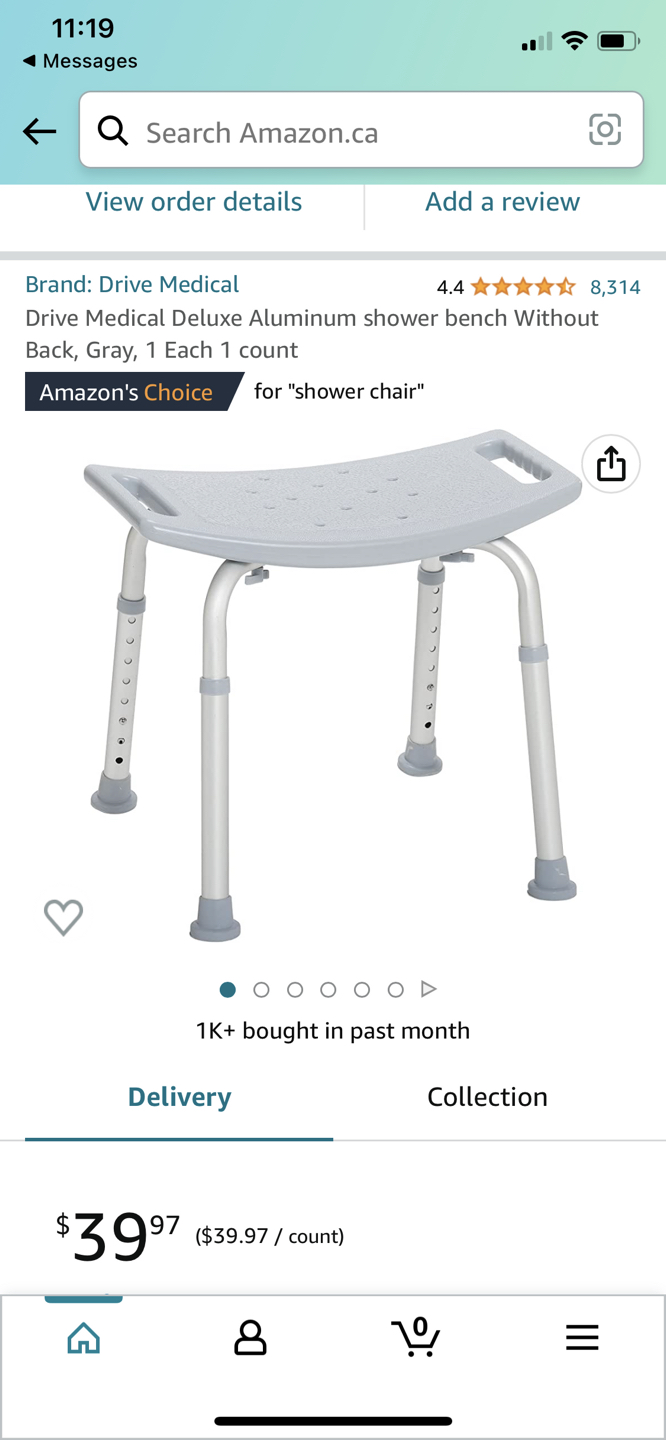Open View order details

point(193,202)
